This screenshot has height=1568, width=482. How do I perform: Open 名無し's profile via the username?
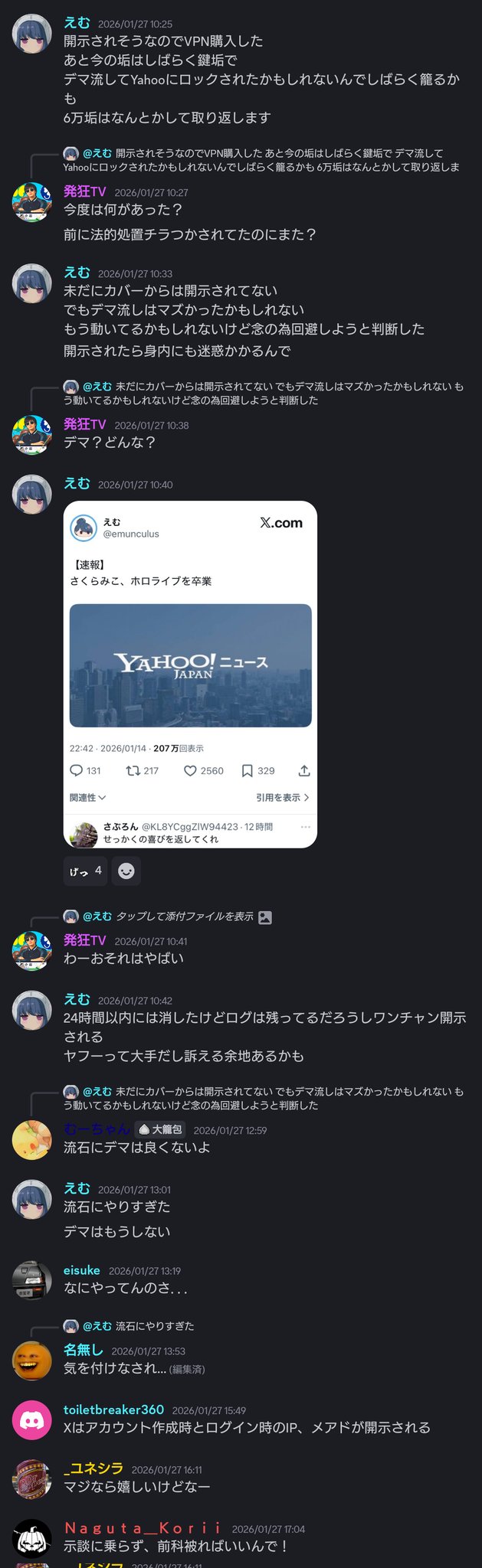point(83,1350)
